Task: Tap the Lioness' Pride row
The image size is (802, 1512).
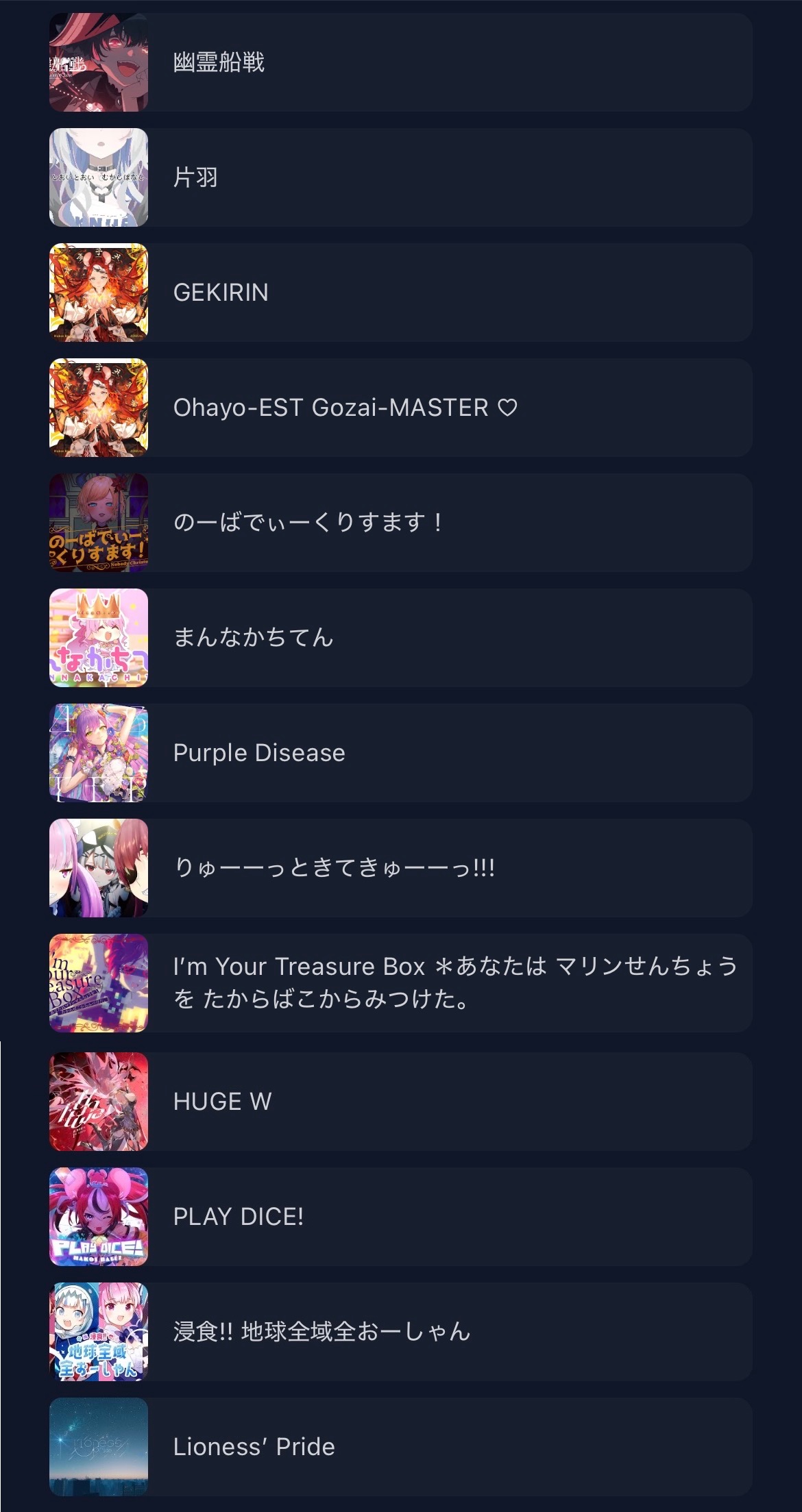Action: pos(400,1447)
